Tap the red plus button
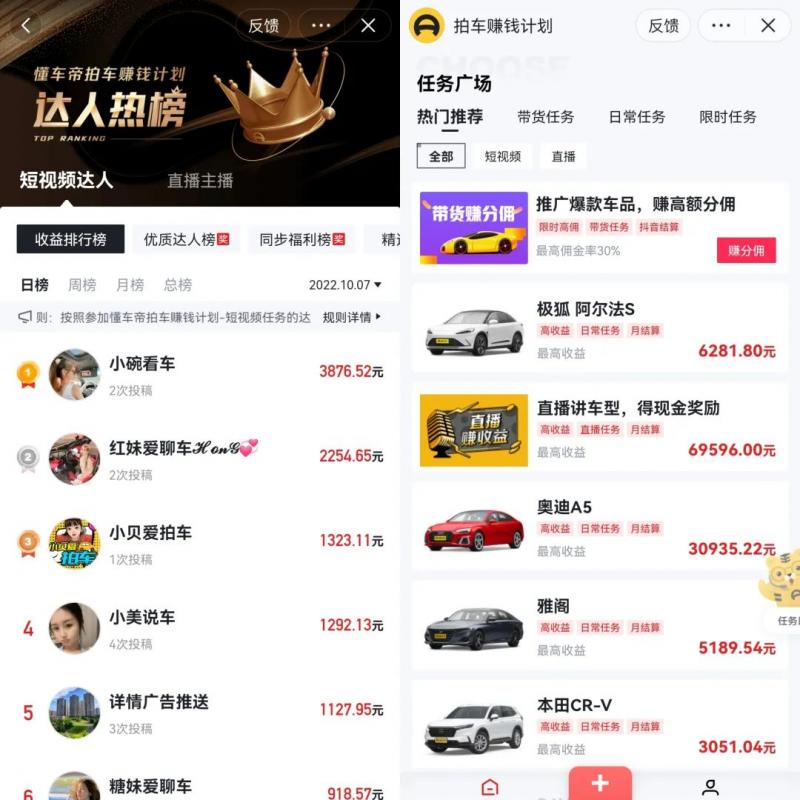800x800 pixels. (x=600, y=783)
